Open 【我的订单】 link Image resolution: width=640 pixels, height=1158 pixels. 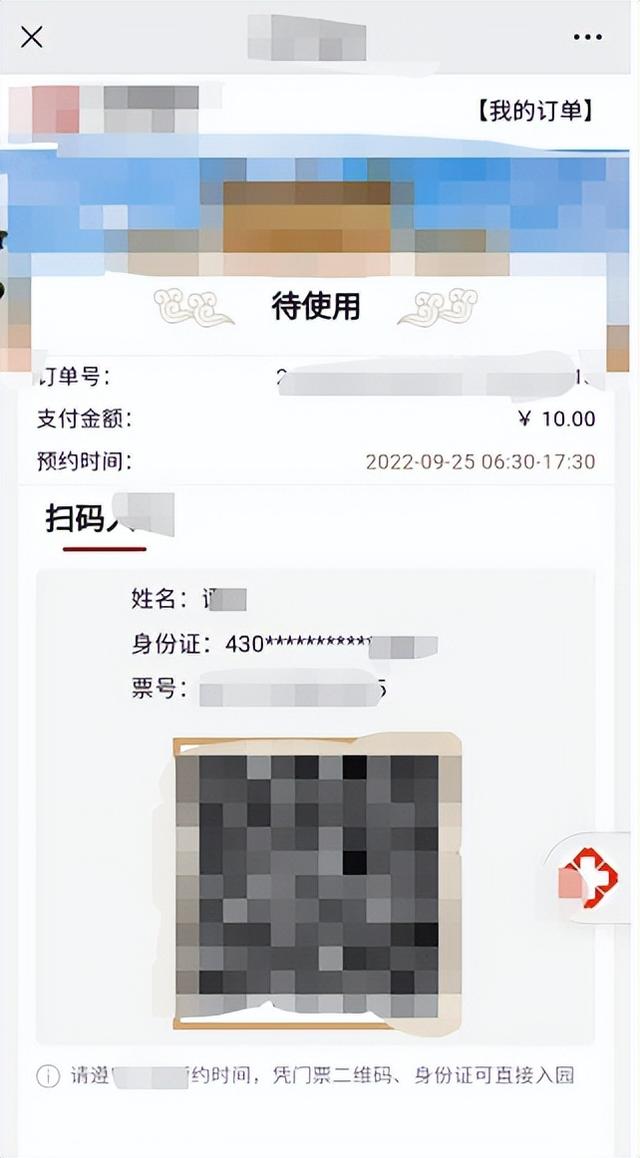point(535,111)
